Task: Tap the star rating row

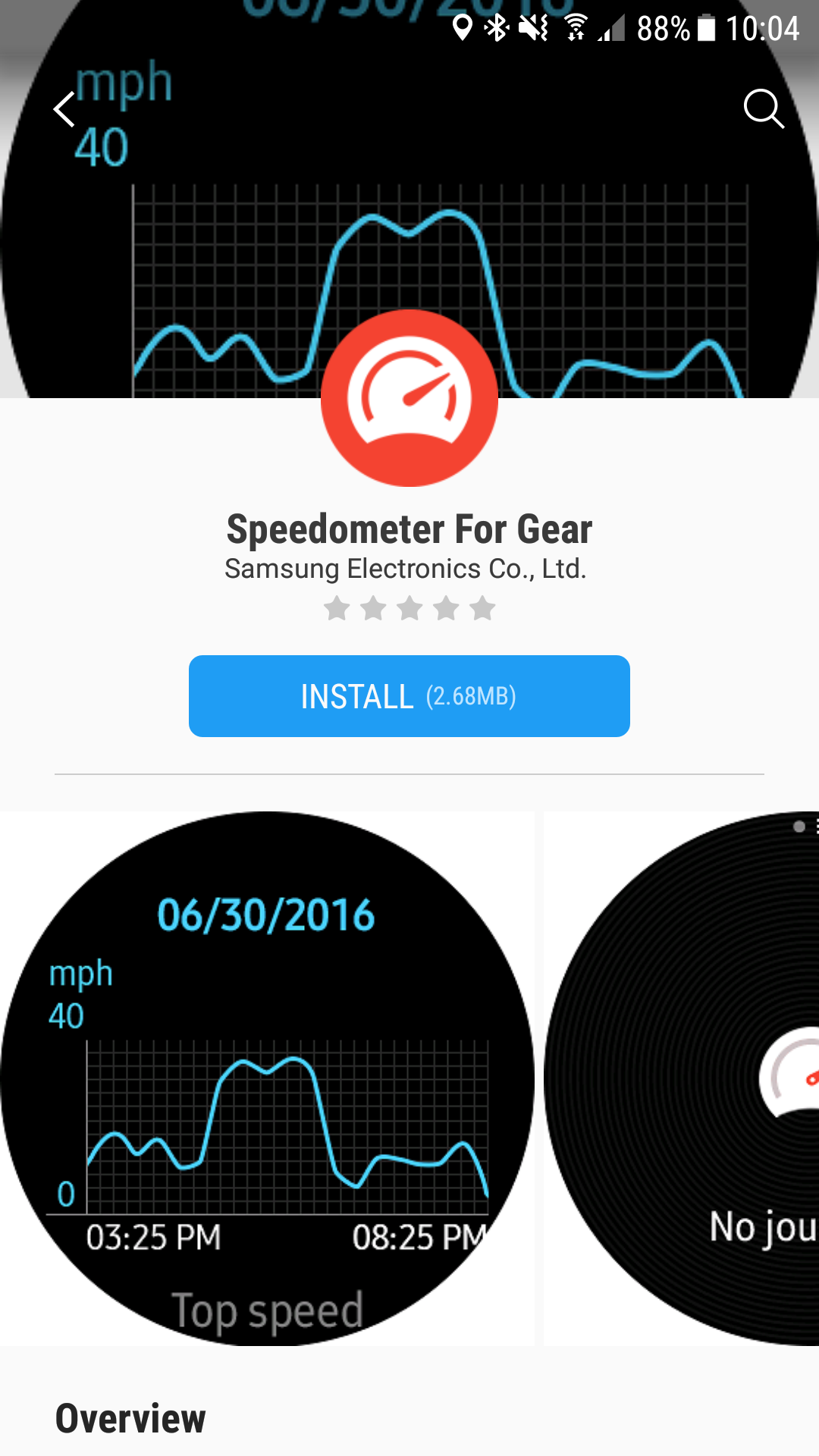Action: click(x=409, y=608)
